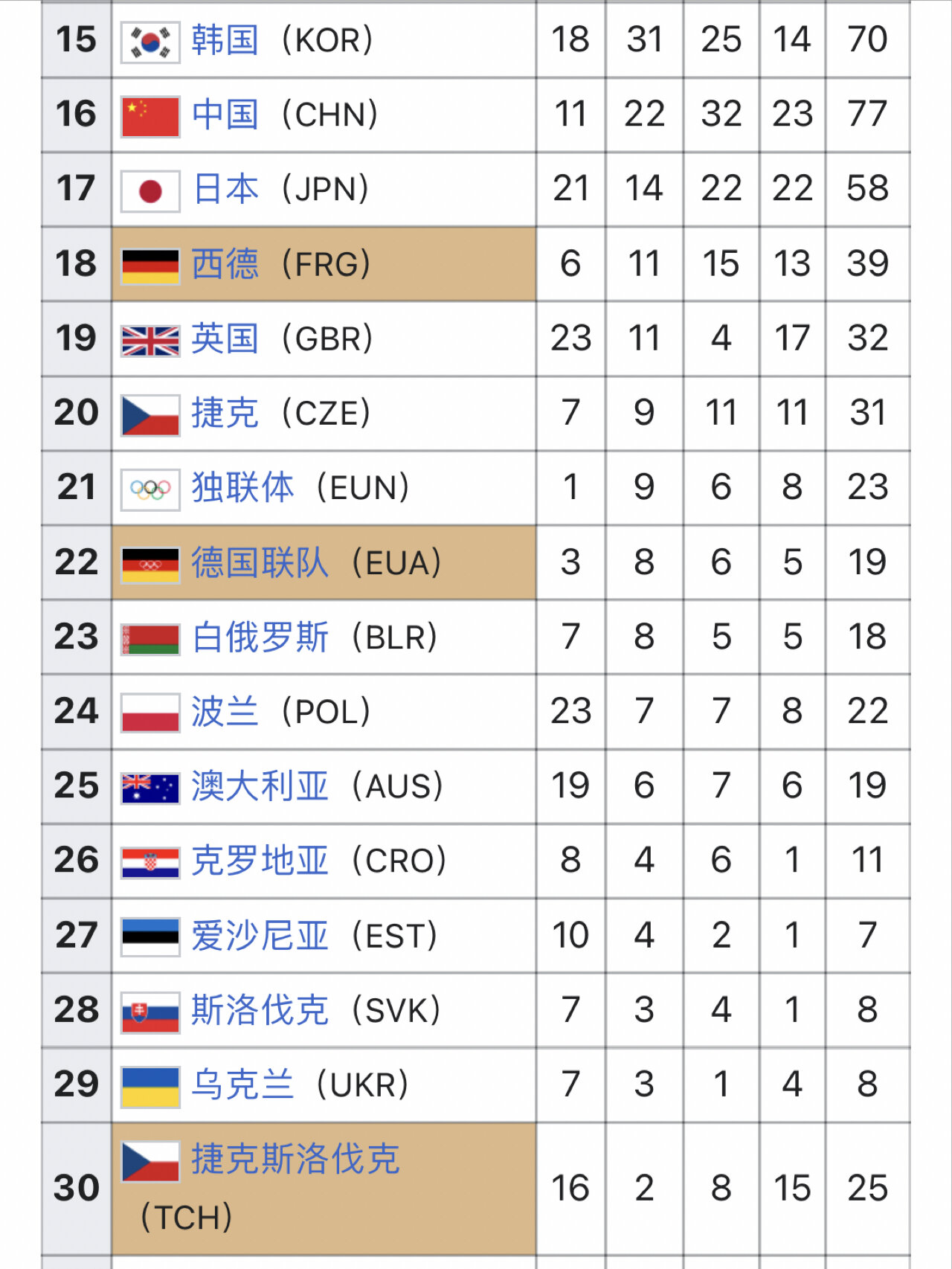The width and height of the screenshot is (952, 1269).
Task: Open the 韩国 (KOR) link
Action: (225, 40)
